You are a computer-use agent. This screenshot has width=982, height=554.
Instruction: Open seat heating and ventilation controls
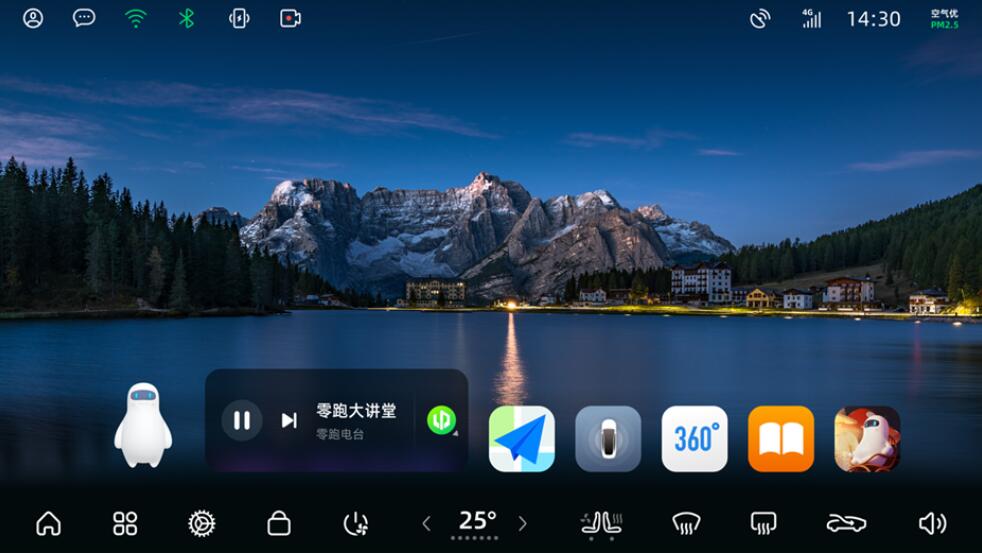coord(601,523)
